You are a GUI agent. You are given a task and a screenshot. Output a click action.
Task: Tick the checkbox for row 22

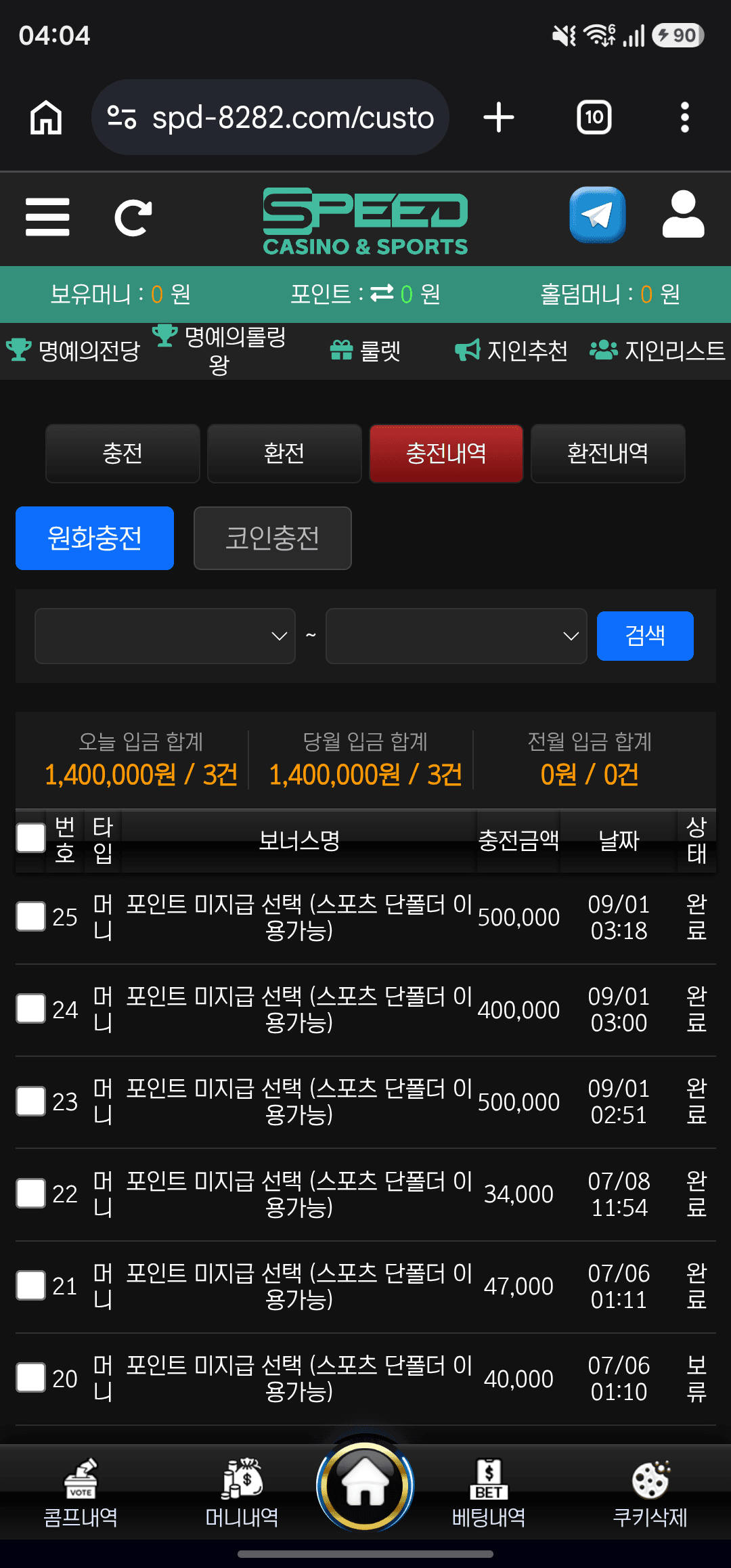(30, 1194)
